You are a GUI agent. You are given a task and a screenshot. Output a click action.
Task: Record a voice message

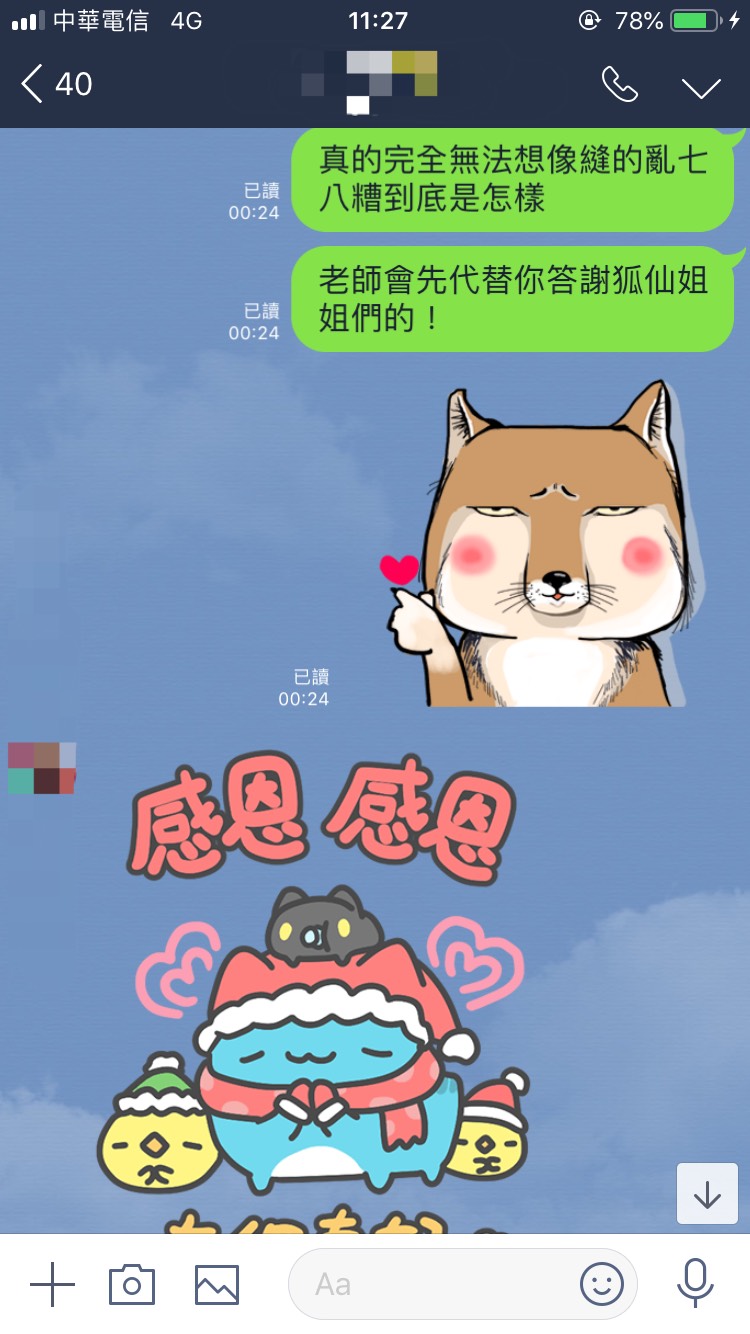[x=694, y=1284]
